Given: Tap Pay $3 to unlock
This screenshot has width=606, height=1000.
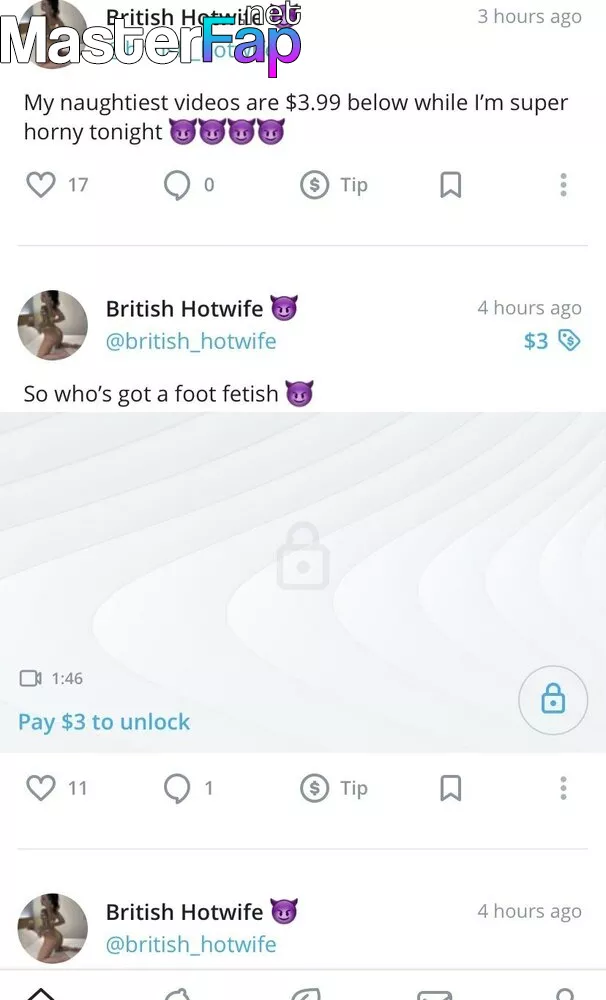Looking at the screenshot, I should (104, 722).
